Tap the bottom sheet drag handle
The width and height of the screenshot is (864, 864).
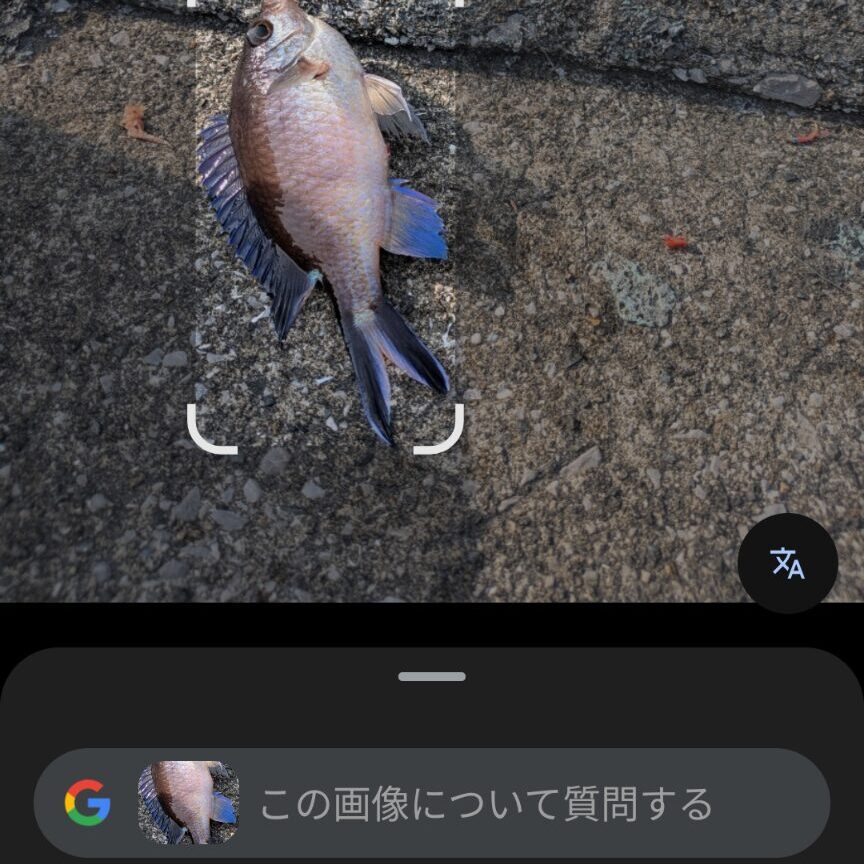[x=432, y=677]
